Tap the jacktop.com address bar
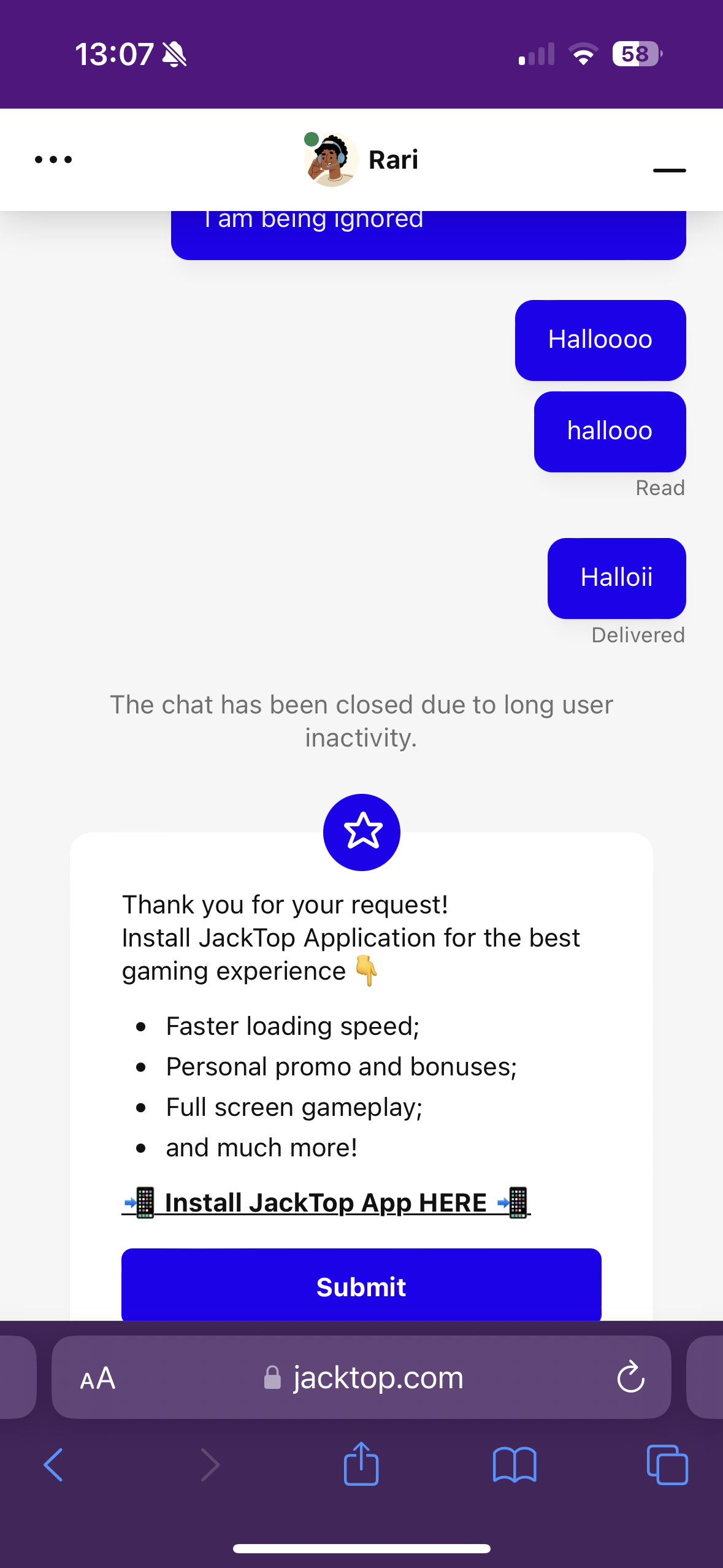Screen dimensions: 723x1568 (x=368, y=1378)
